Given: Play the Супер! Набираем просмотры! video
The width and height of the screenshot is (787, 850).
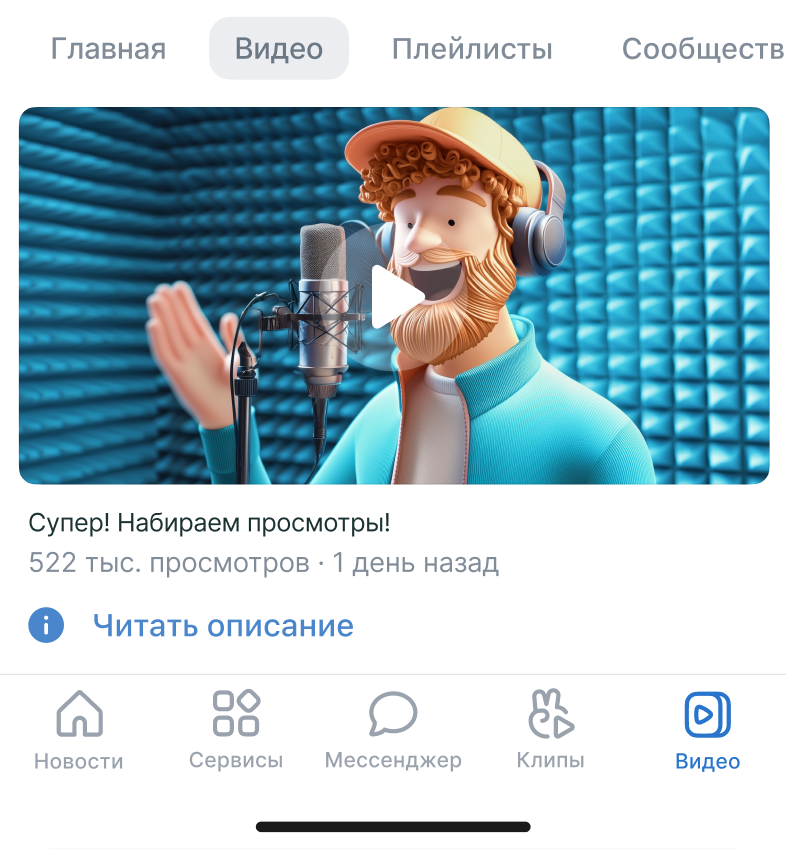Looking at the screenshot, I should pos(394,296).
